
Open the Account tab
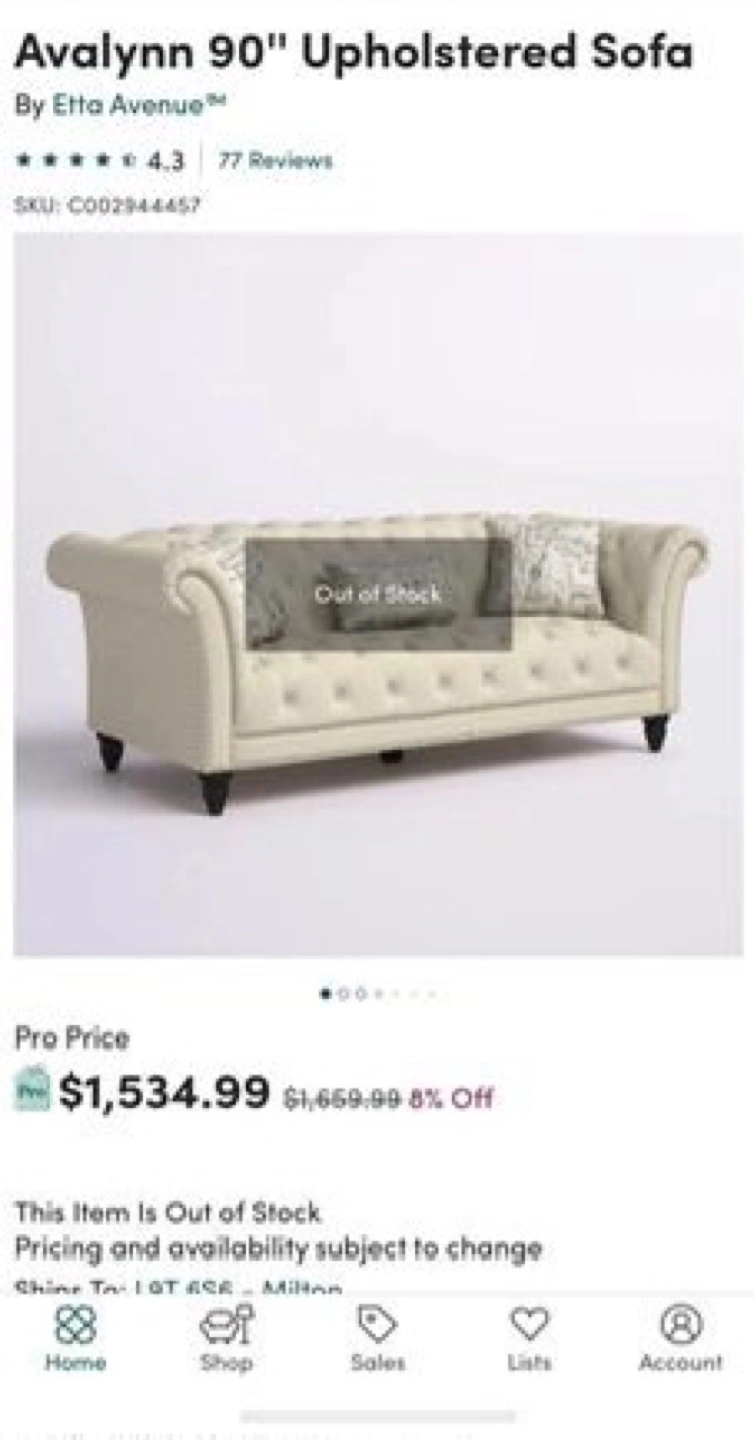(x=680, y=1340)
